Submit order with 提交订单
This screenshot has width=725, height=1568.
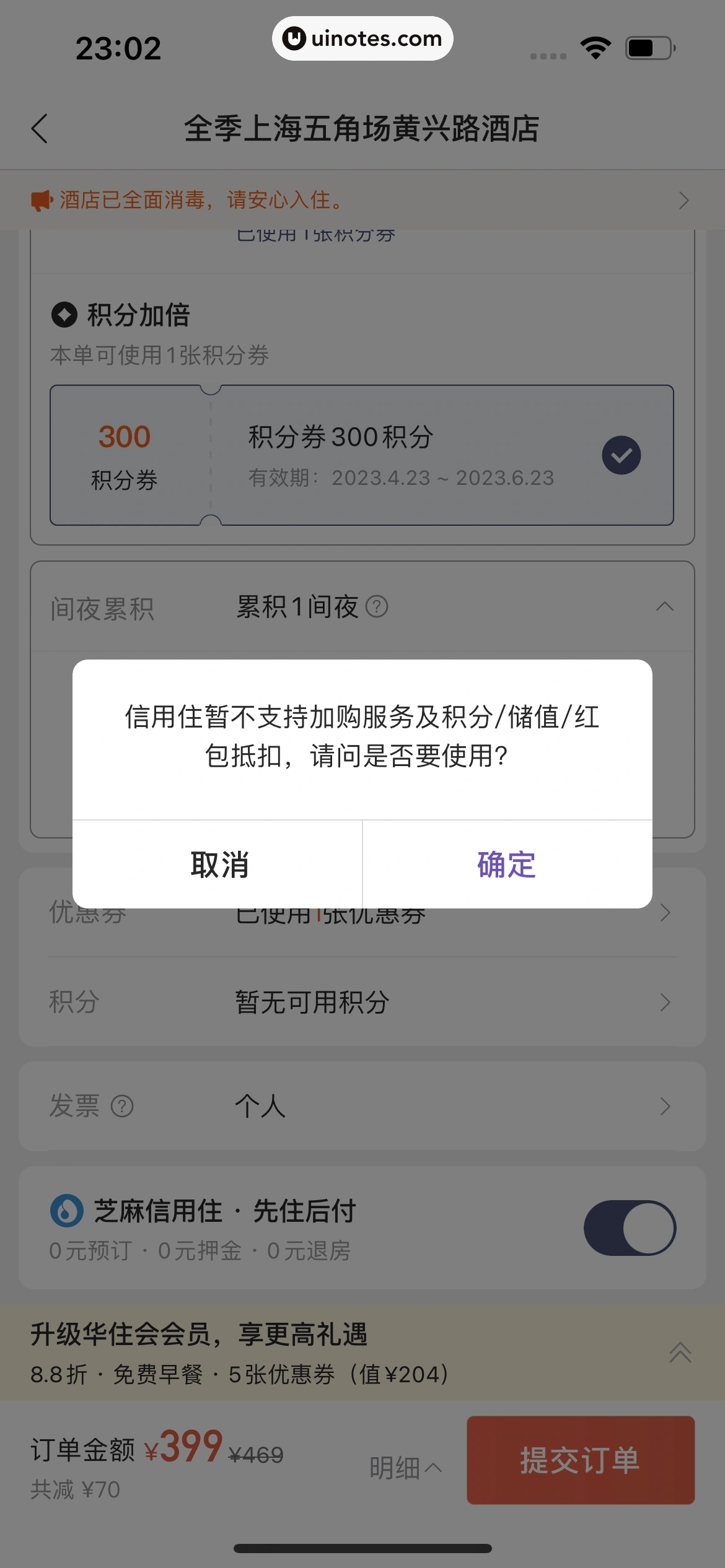coord(580,1460)
